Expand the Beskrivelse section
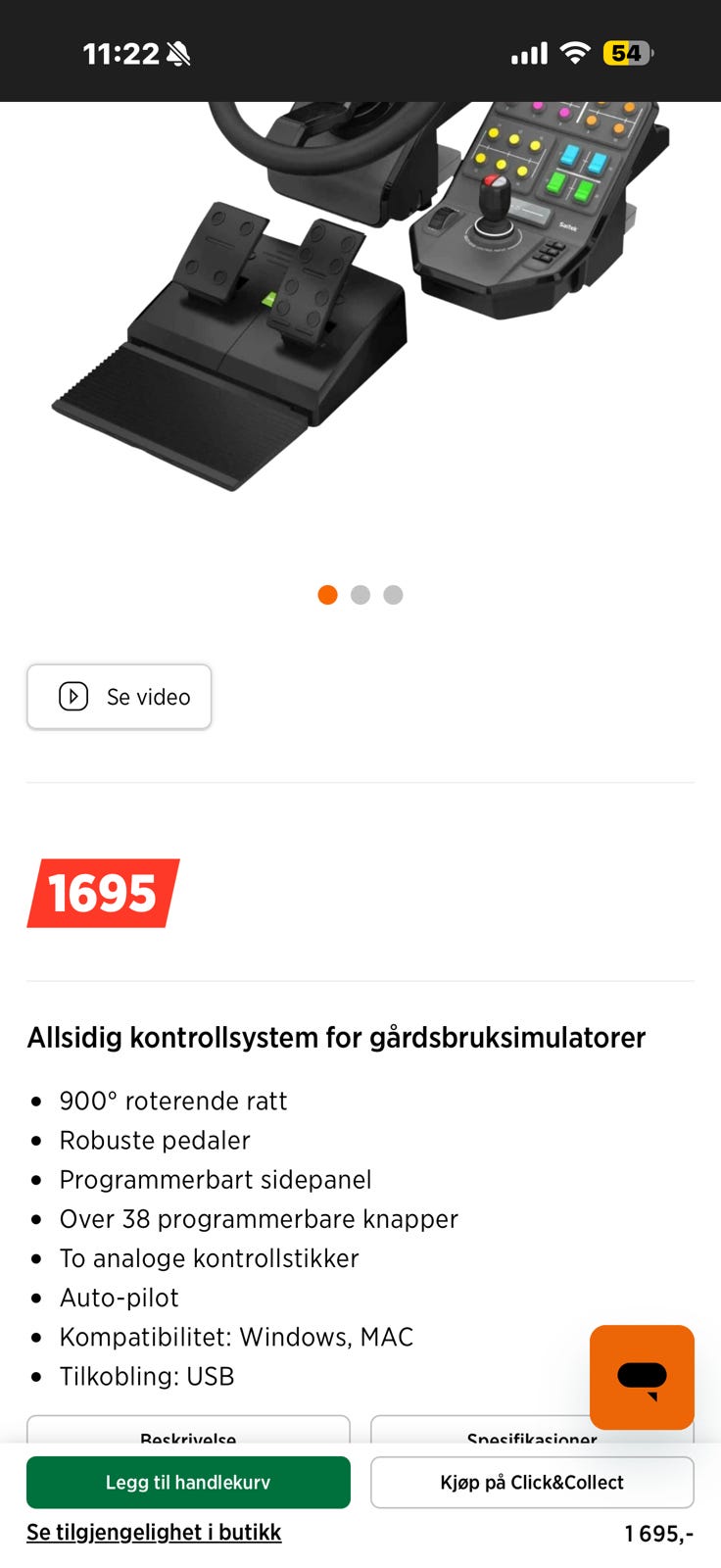Screen dimensions: 721x1568 188,1438
